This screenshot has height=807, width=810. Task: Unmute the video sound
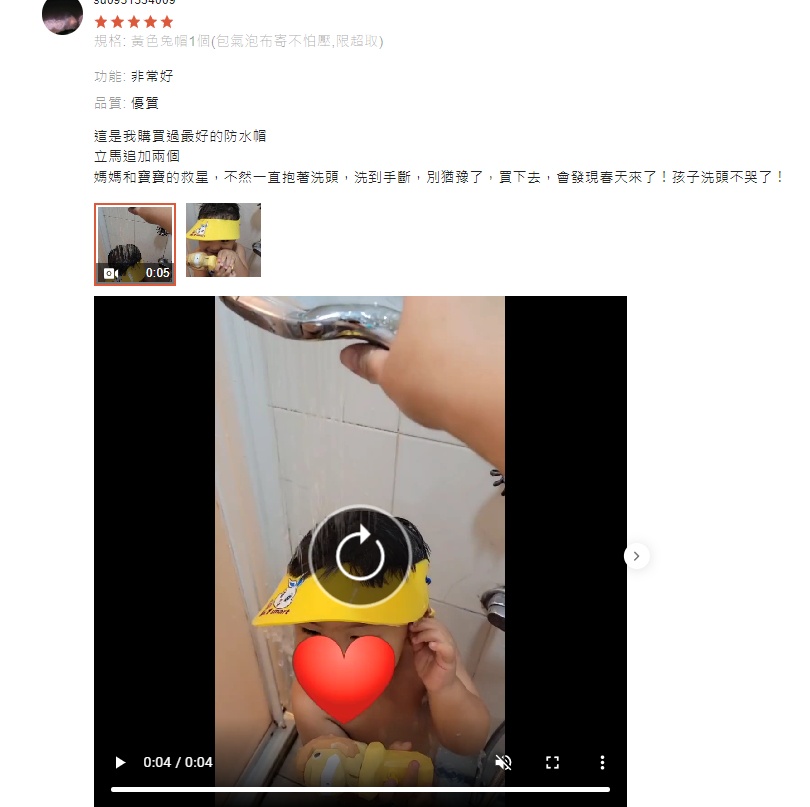tap(503, 763)
